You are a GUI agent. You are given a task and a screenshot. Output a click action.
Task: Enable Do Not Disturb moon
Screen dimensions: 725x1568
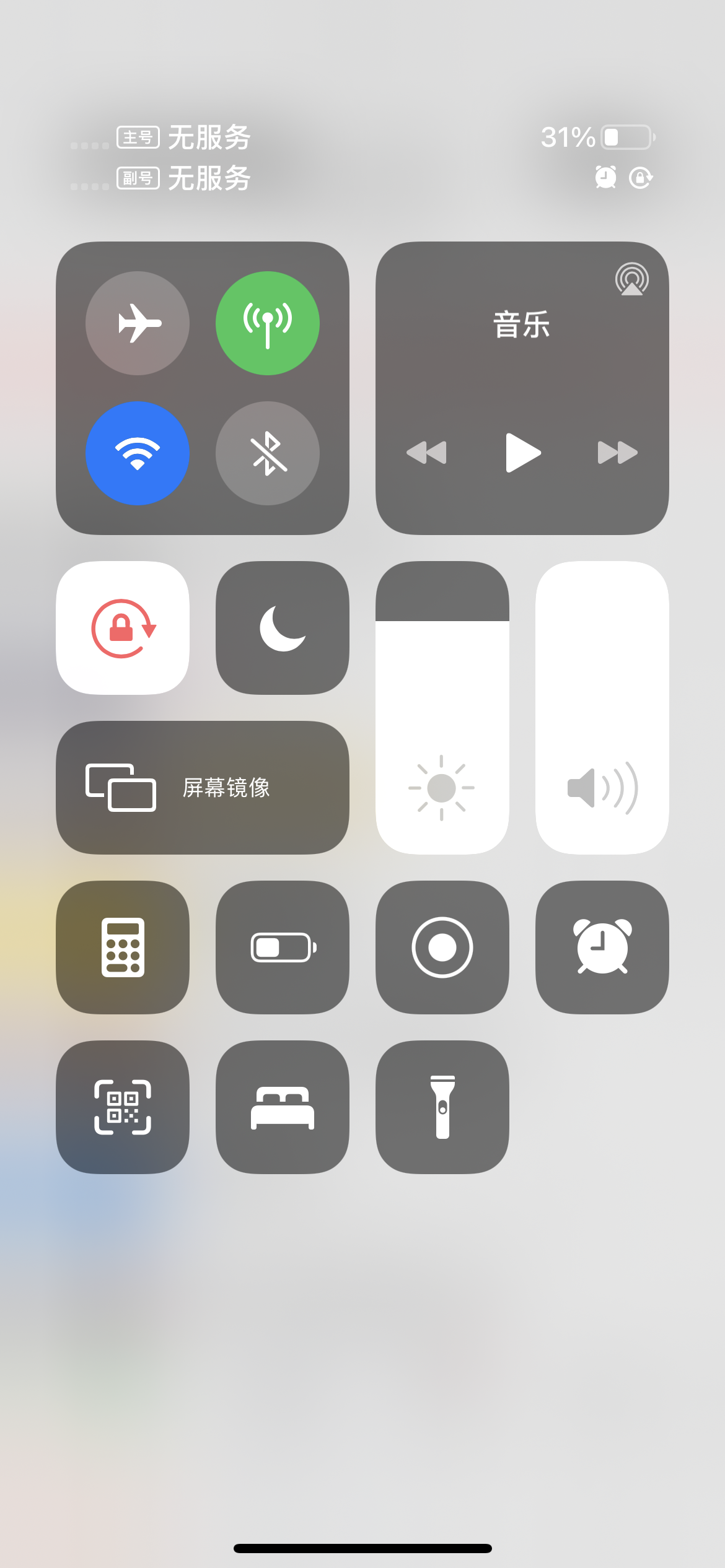coord(283,628)
